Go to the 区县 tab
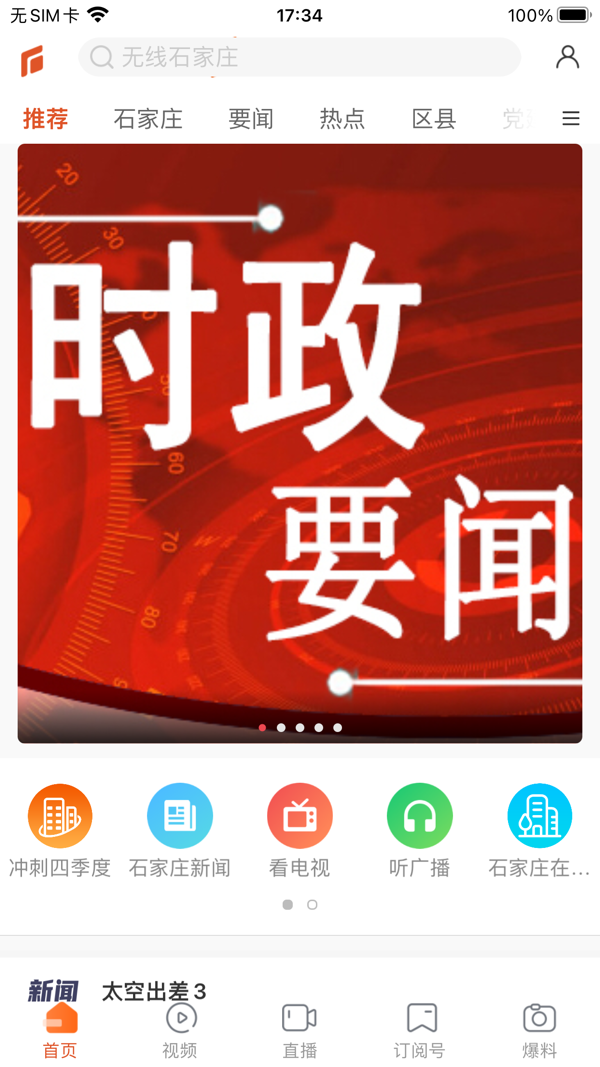 coord(434,119)
